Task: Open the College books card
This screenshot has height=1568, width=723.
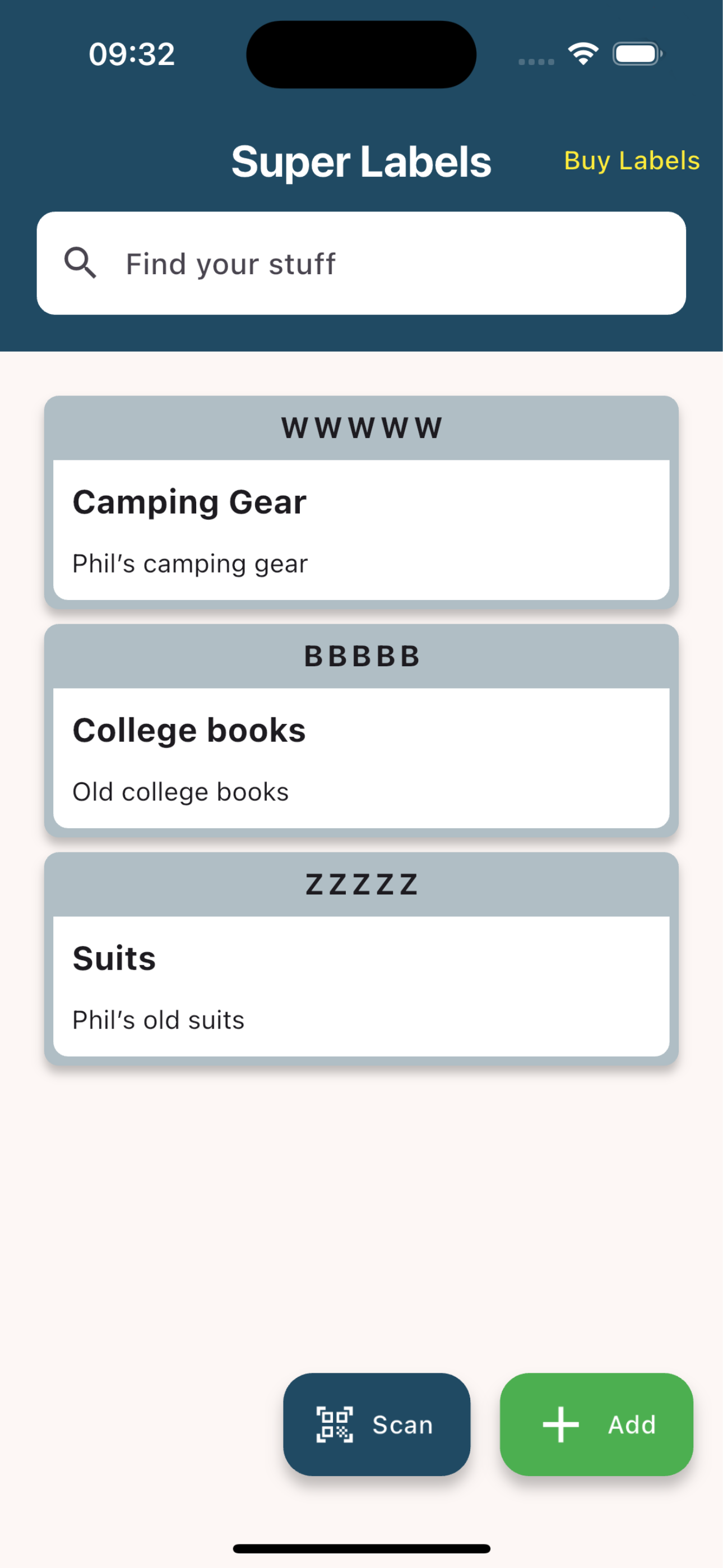Action: (361, 730)
